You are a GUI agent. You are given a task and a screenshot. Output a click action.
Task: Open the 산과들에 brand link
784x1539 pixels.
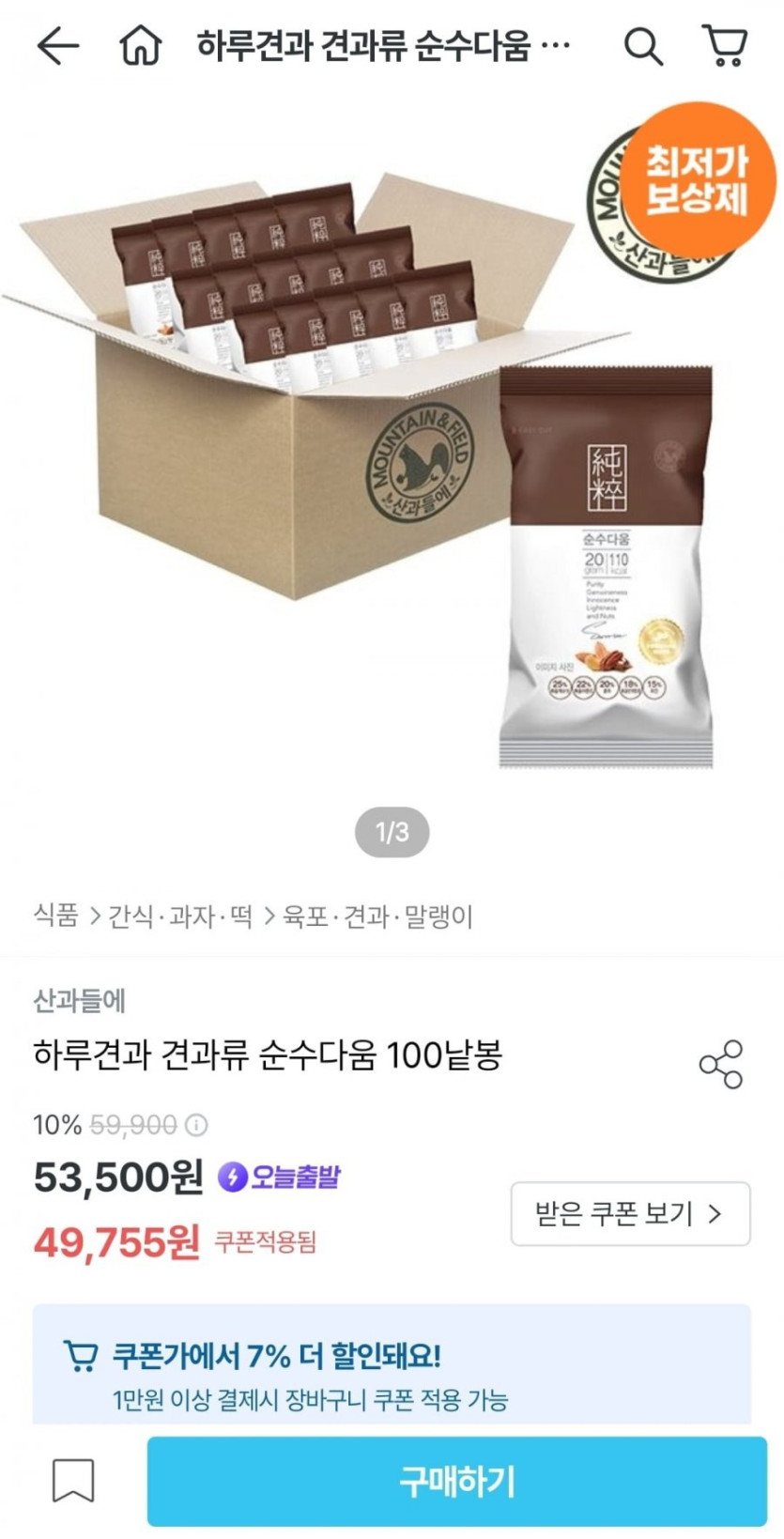[x=80, y=1001]
